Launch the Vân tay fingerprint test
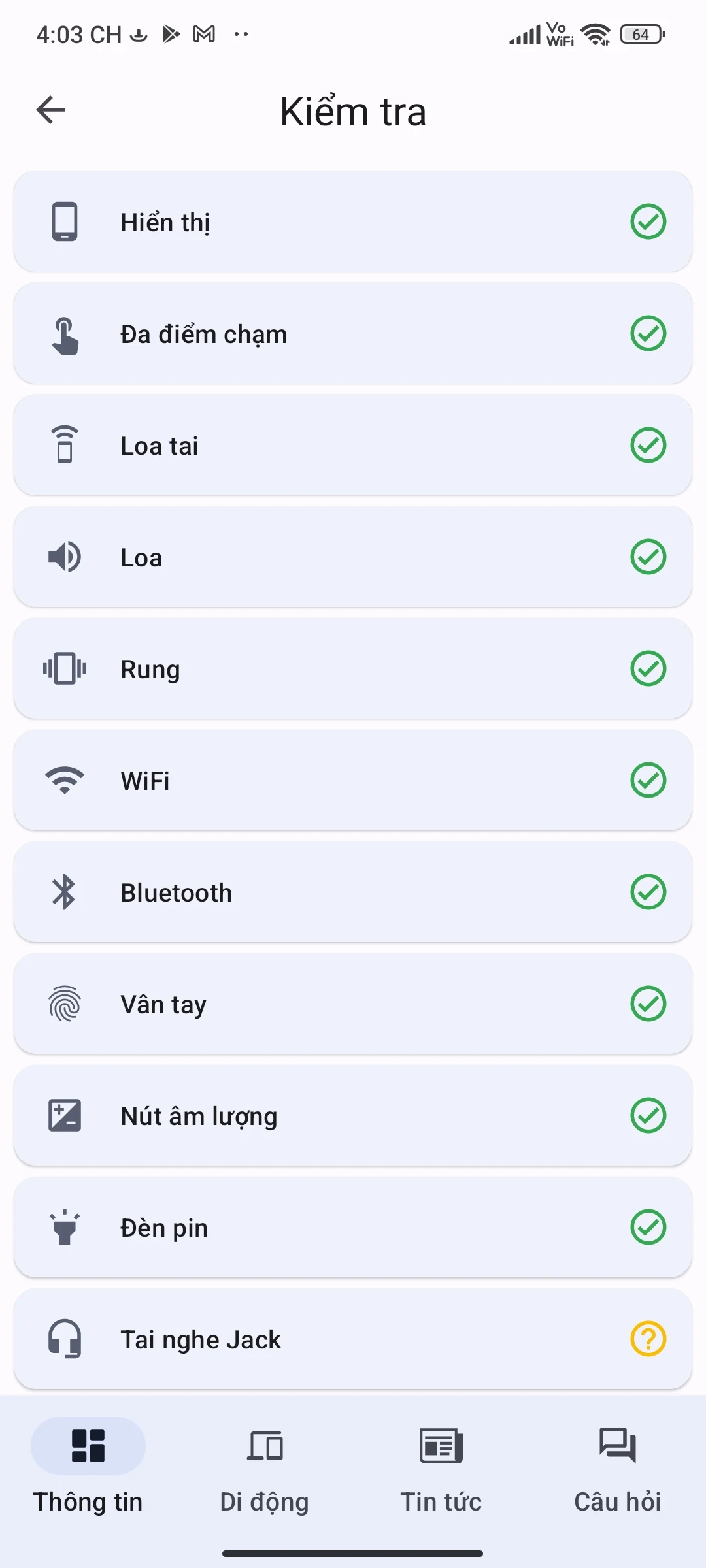Viewport: 706px width, 1568px height. point(353,1004)
